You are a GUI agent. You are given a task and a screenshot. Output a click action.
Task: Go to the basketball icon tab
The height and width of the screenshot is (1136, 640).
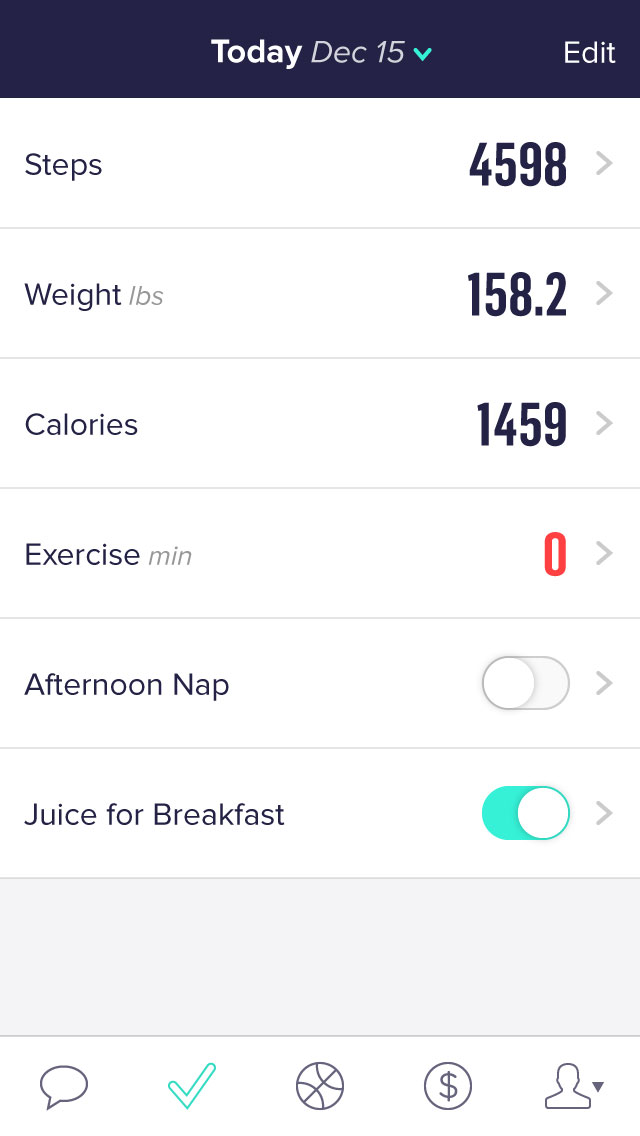coord(320,1086)
